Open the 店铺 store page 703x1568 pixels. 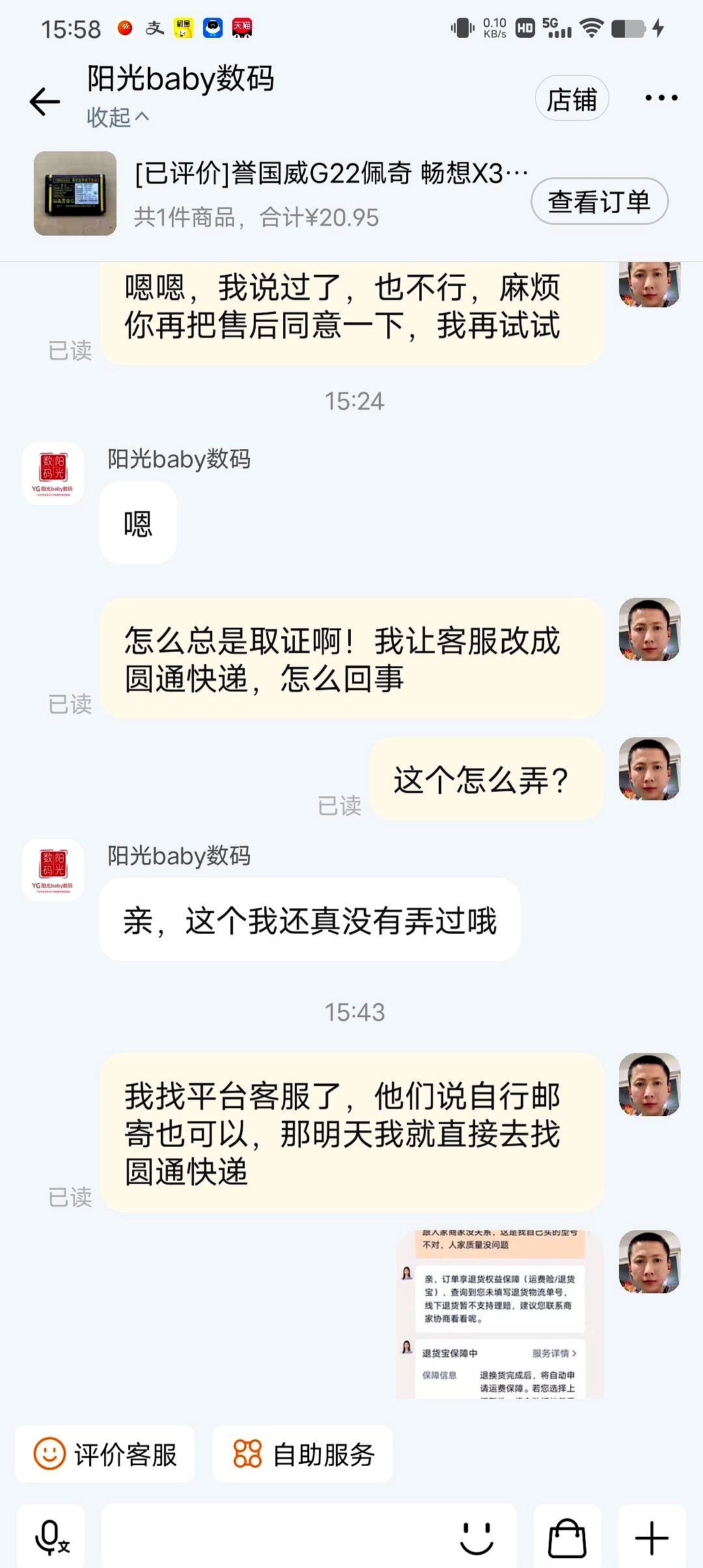pos(572,98)
